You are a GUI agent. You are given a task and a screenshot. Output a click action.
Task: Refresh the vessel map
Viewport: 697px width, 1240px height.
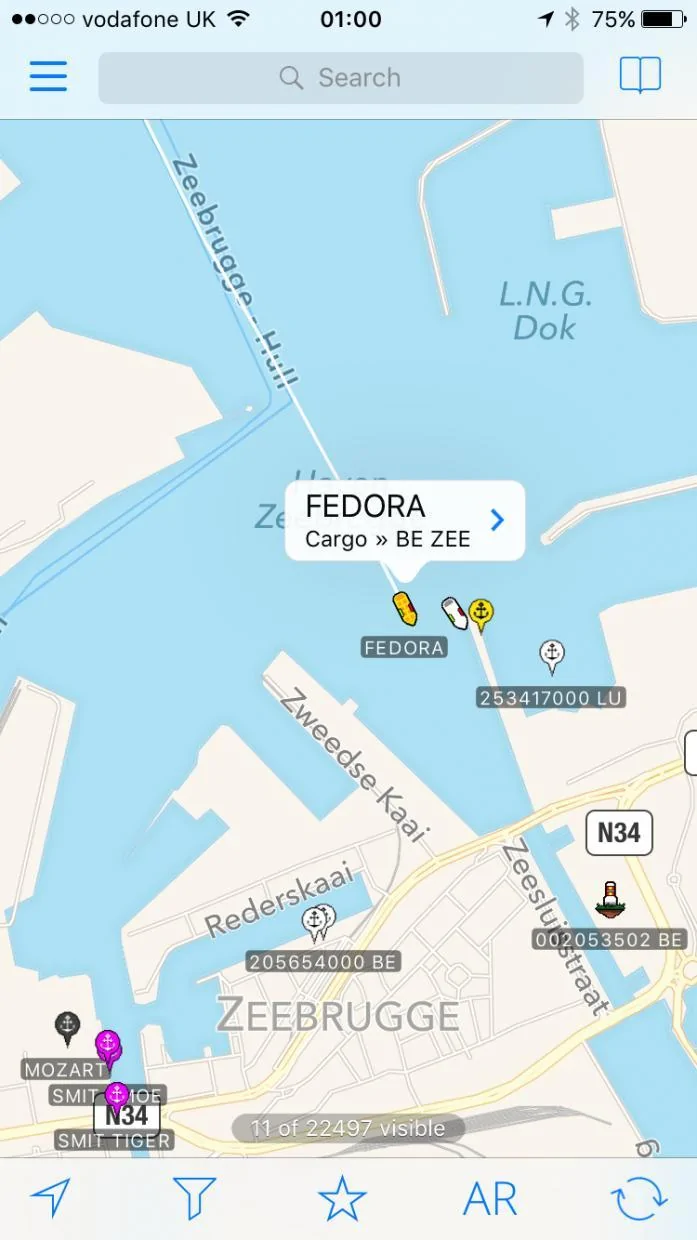(x=640, y=1198)
